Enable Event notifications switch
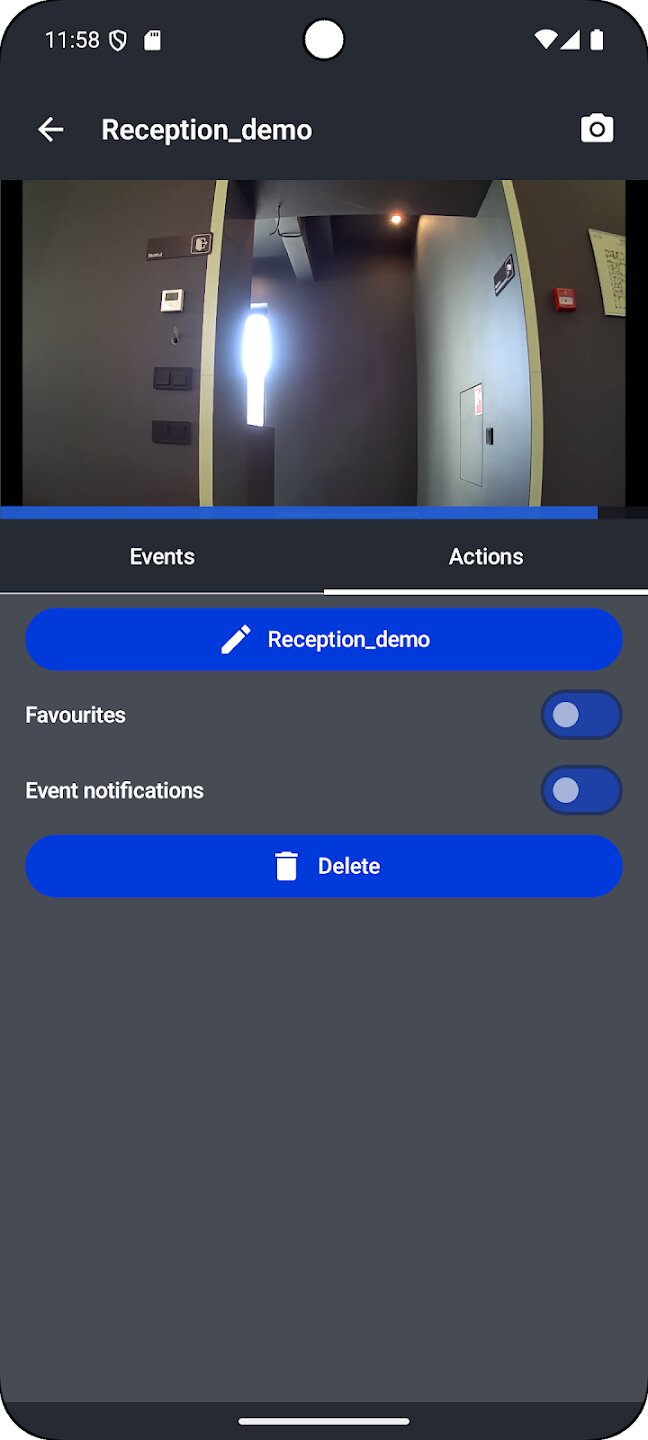The width and height of the screenshot is (648, 1440). pos(582,791)
